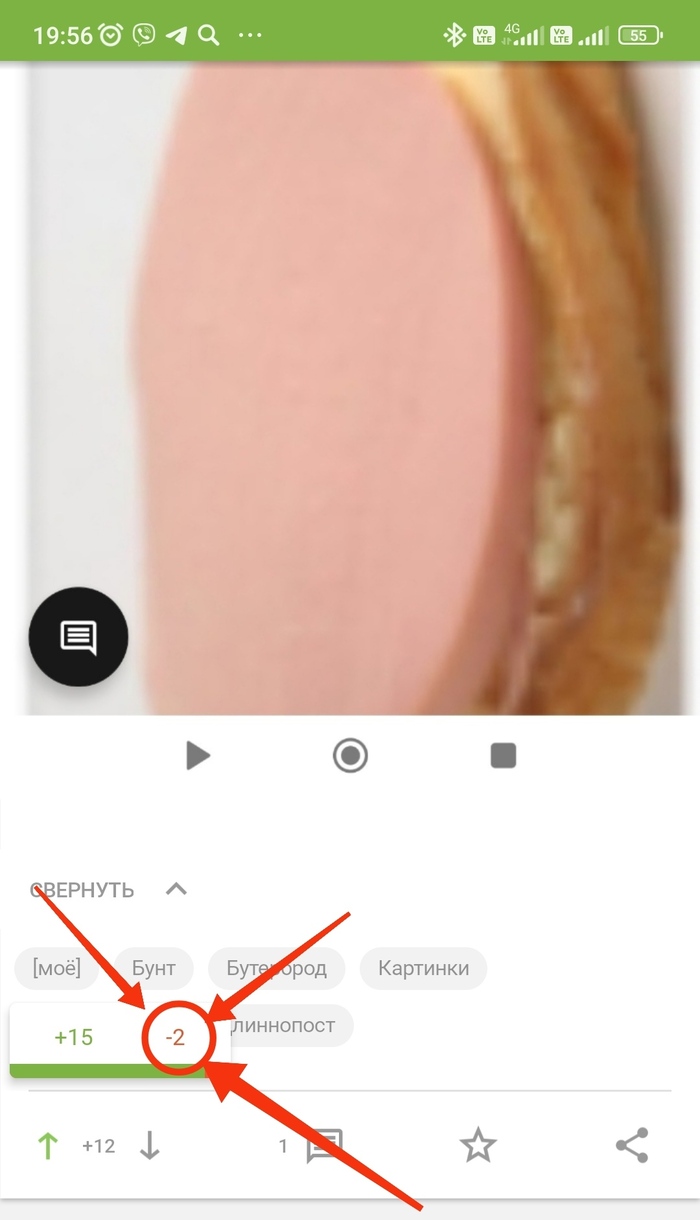Open the floating comments button
Image resolution: width=700 pixels, height=1220 pixels.
pyautogui.click(x=78, y=636)
